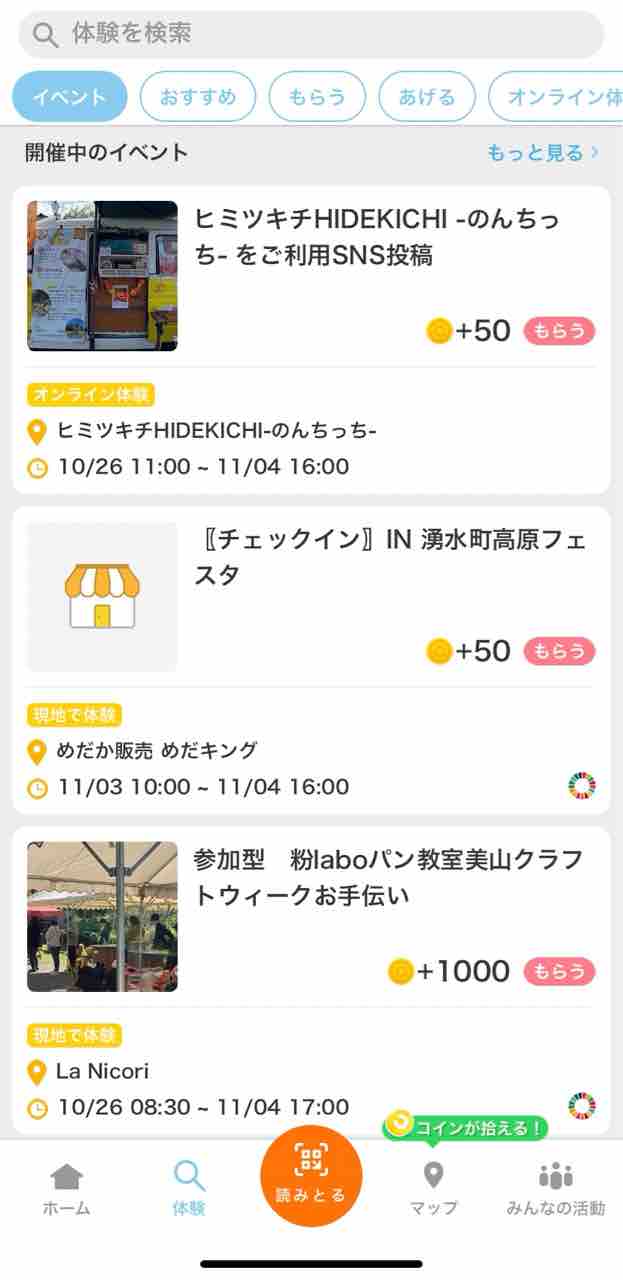The width and height of the screenshot is (623, 1280).
Task: Tap もっと見る to see more events
Action: pyautogui.click(x=543, y=153)
